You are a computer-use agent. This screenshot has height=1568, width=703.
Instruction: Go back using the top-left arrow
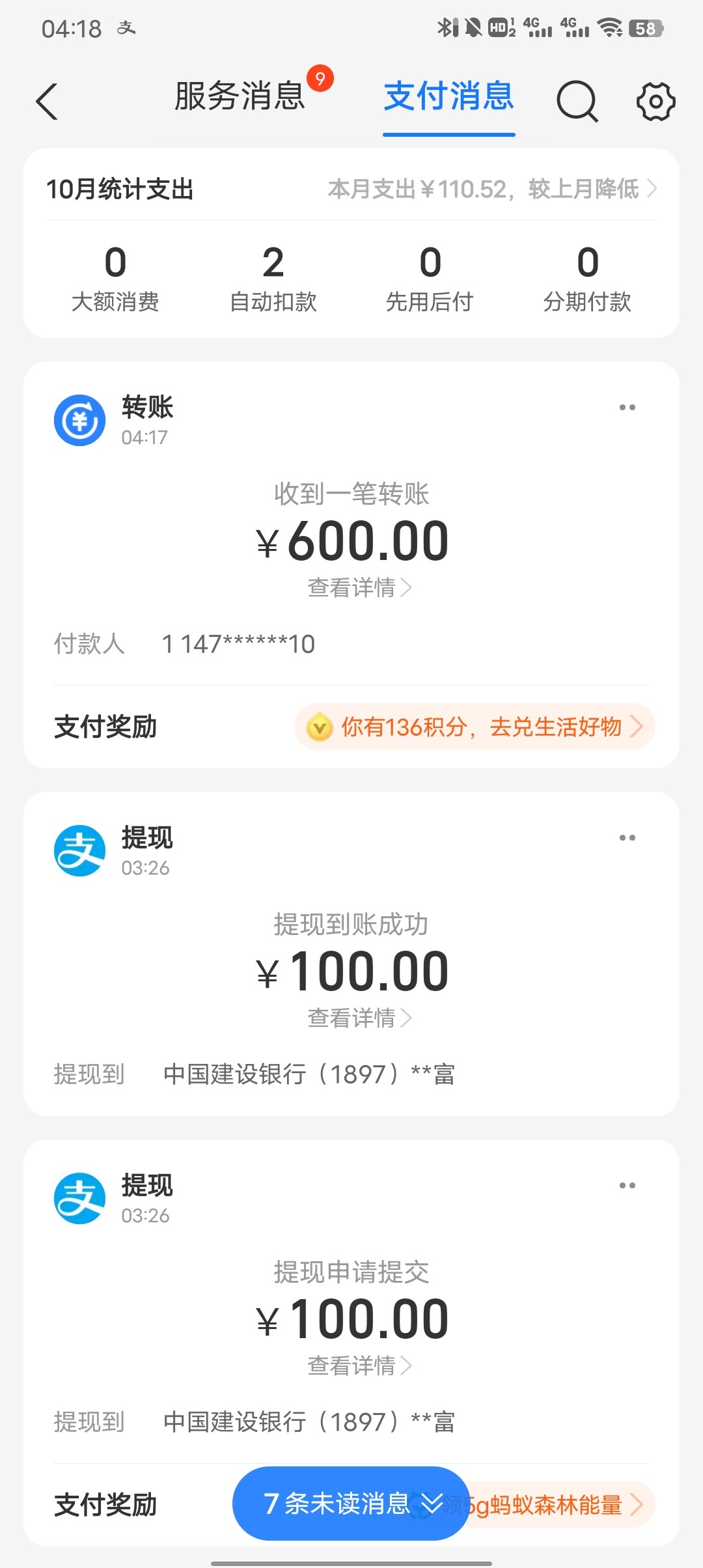coord(47,102)
